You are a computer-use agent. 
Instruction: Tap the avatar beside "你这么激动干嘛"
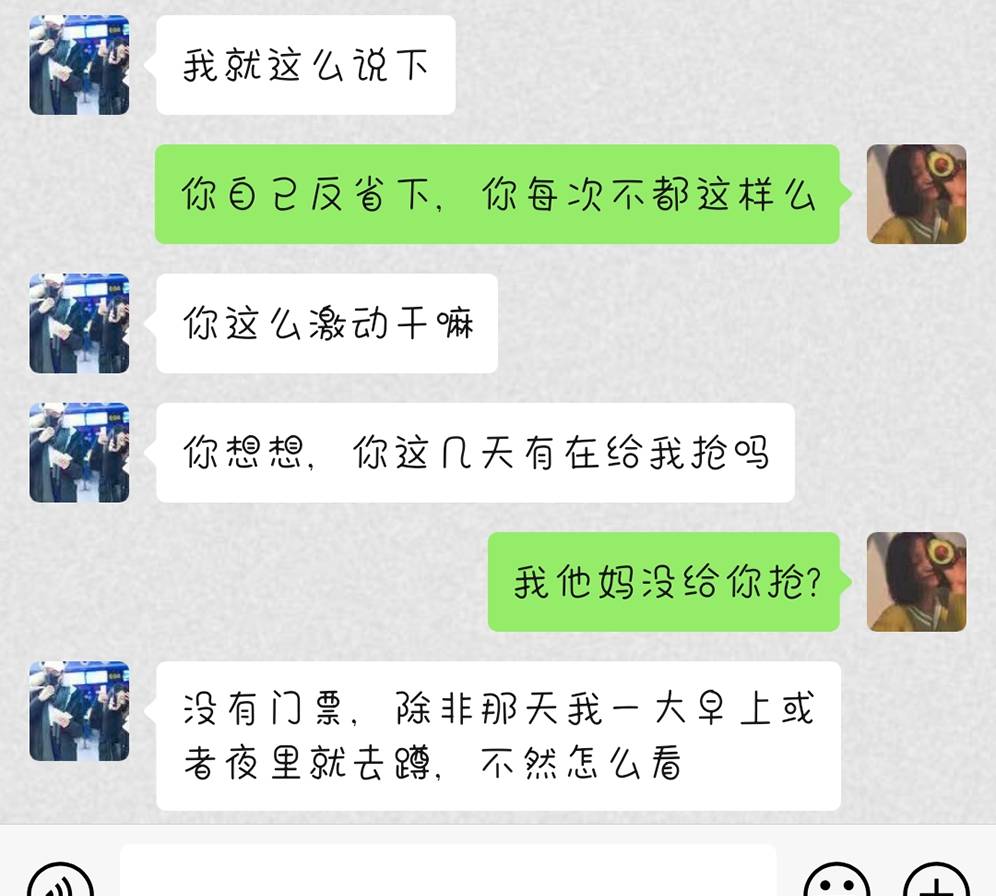coord(79,323)
